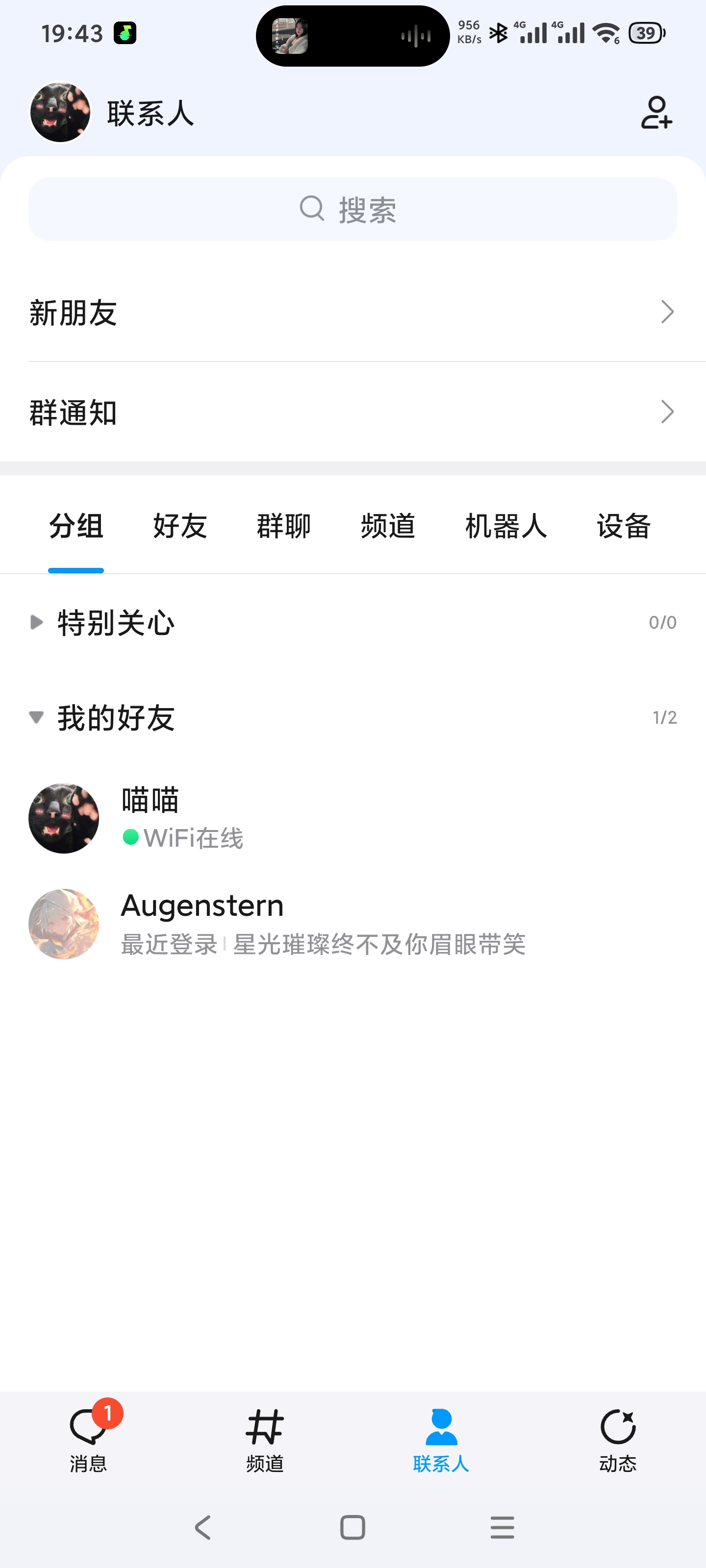
Task: Open 新朋友 requests
Action: click(353, 312)
